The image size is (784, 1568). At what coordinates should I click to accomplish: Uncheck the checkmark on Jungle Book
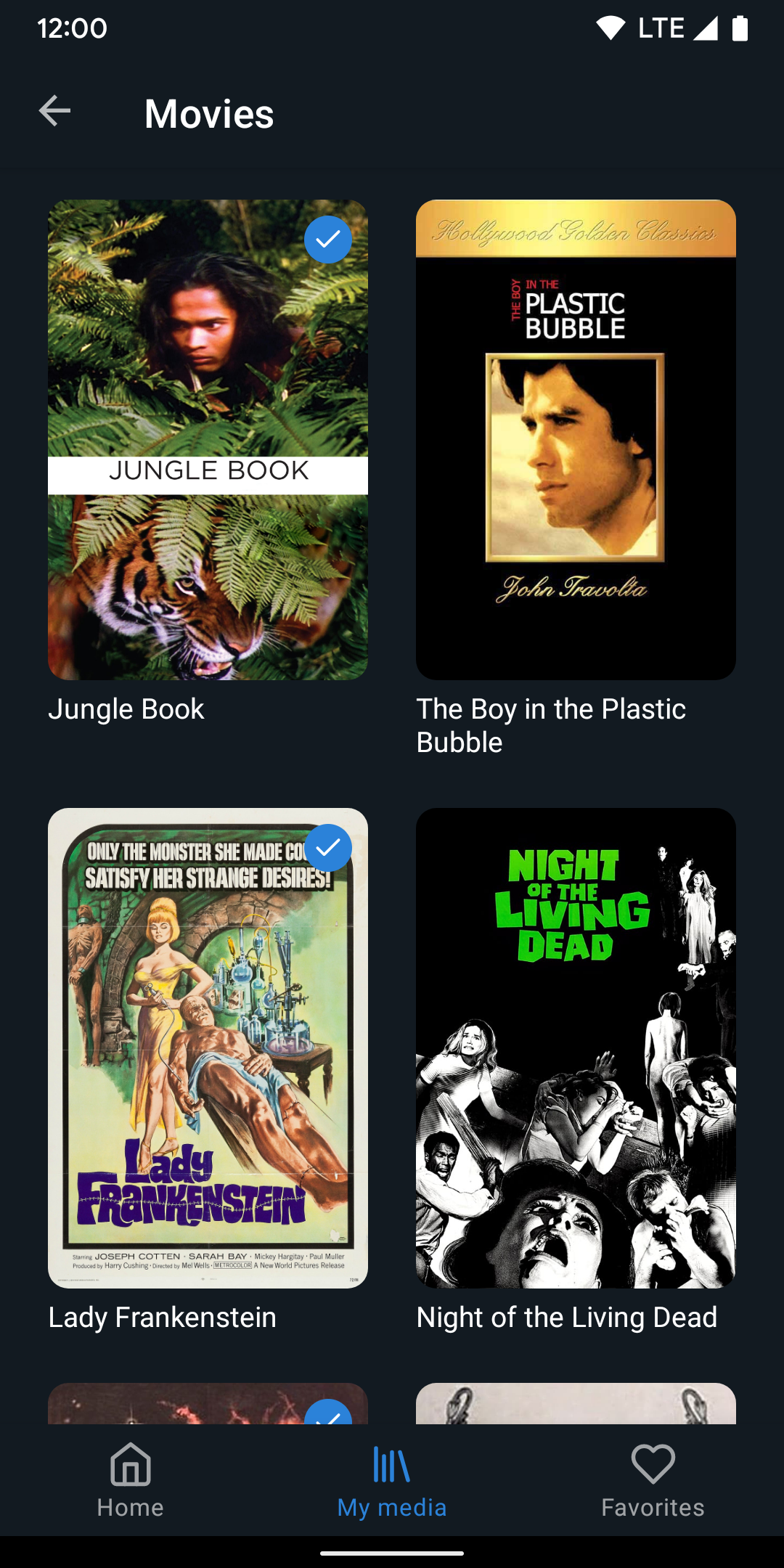(328, 240)
